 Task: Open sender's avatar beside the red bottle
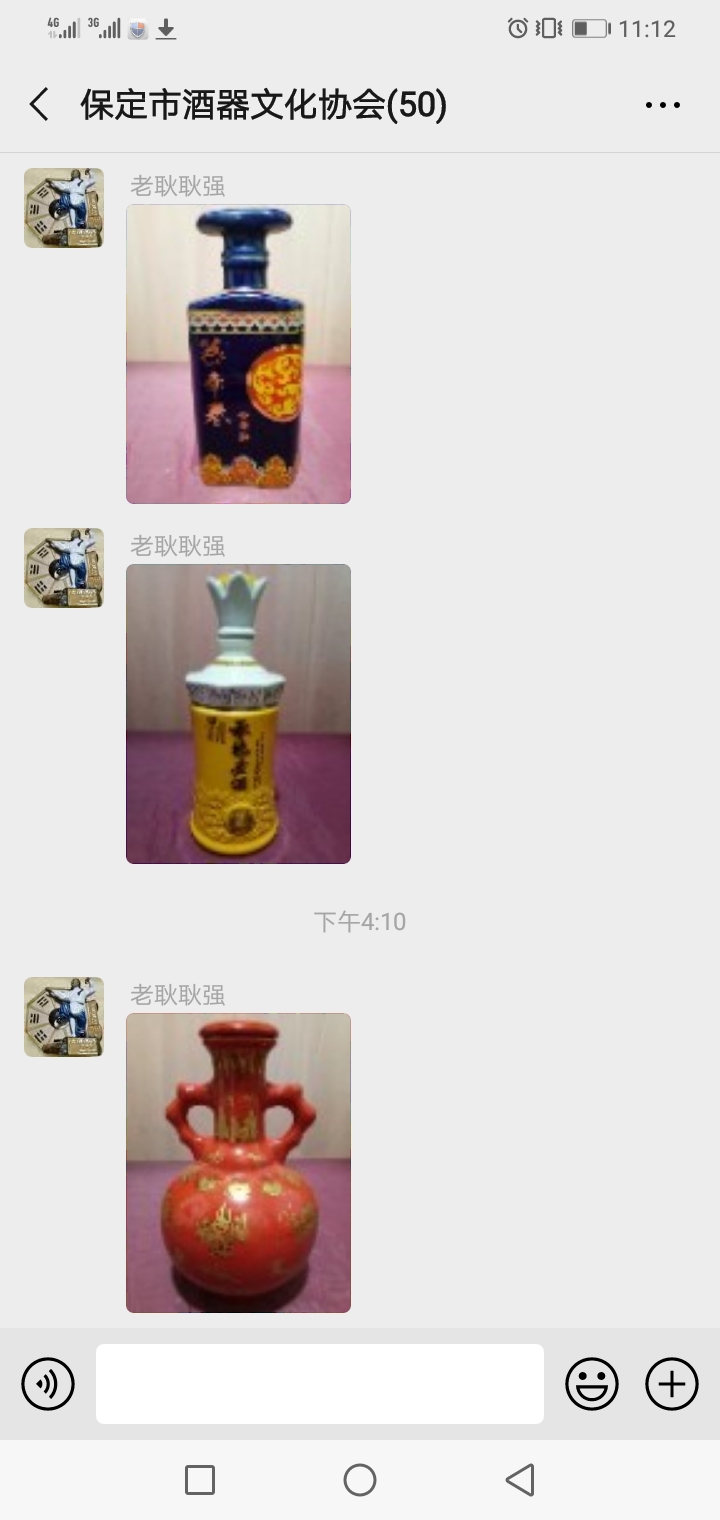pos(64,1017)
